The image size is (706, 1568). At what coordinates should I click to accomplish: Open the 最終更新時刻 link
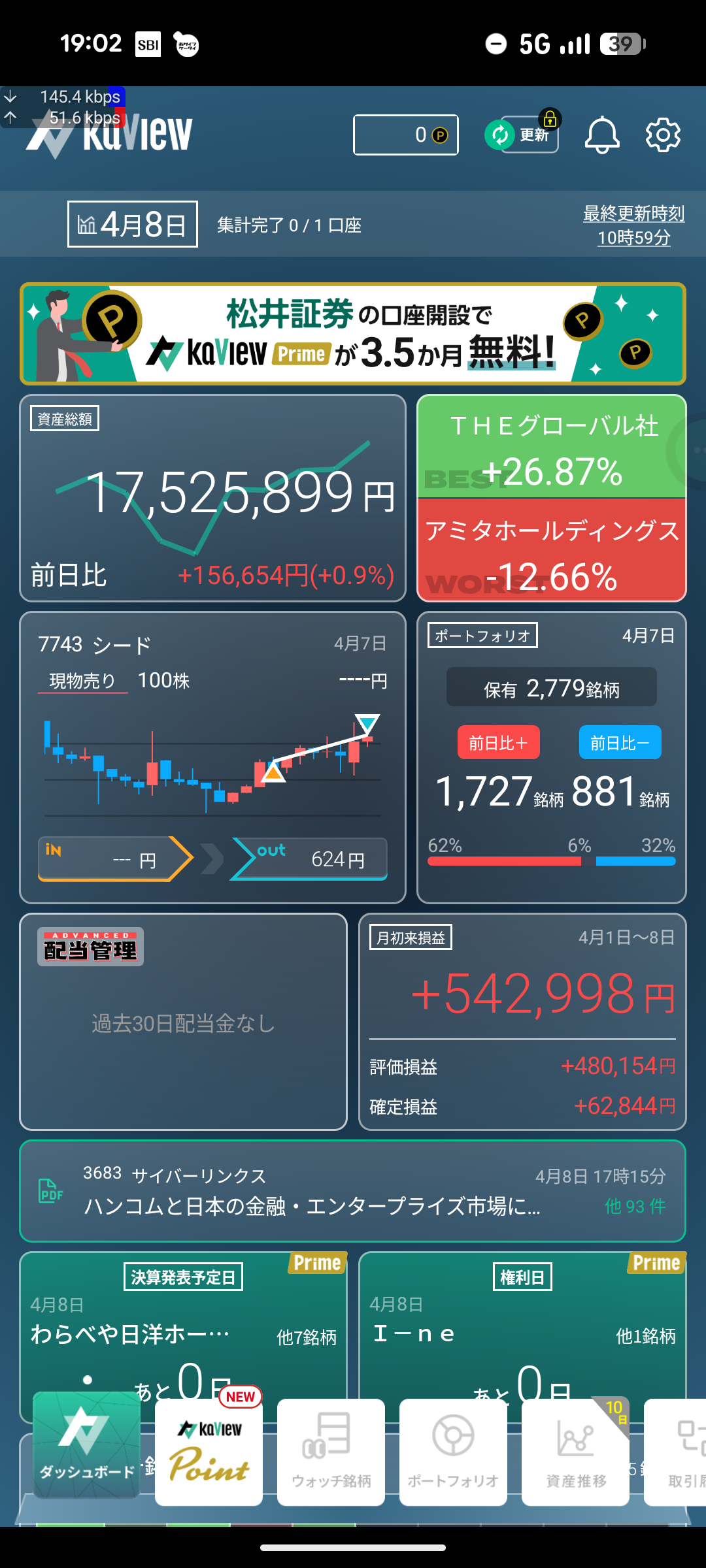point(633,225)
